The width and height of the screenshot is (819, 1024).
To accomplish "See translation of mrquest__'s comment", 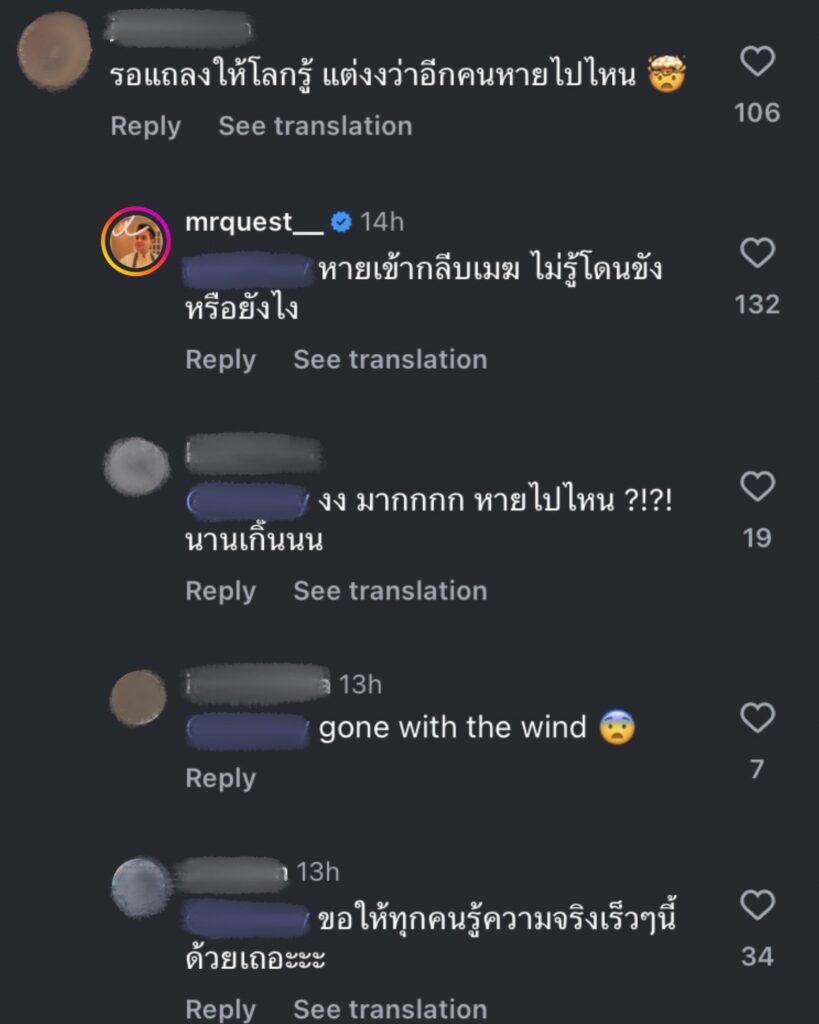I will pos(390,360).
